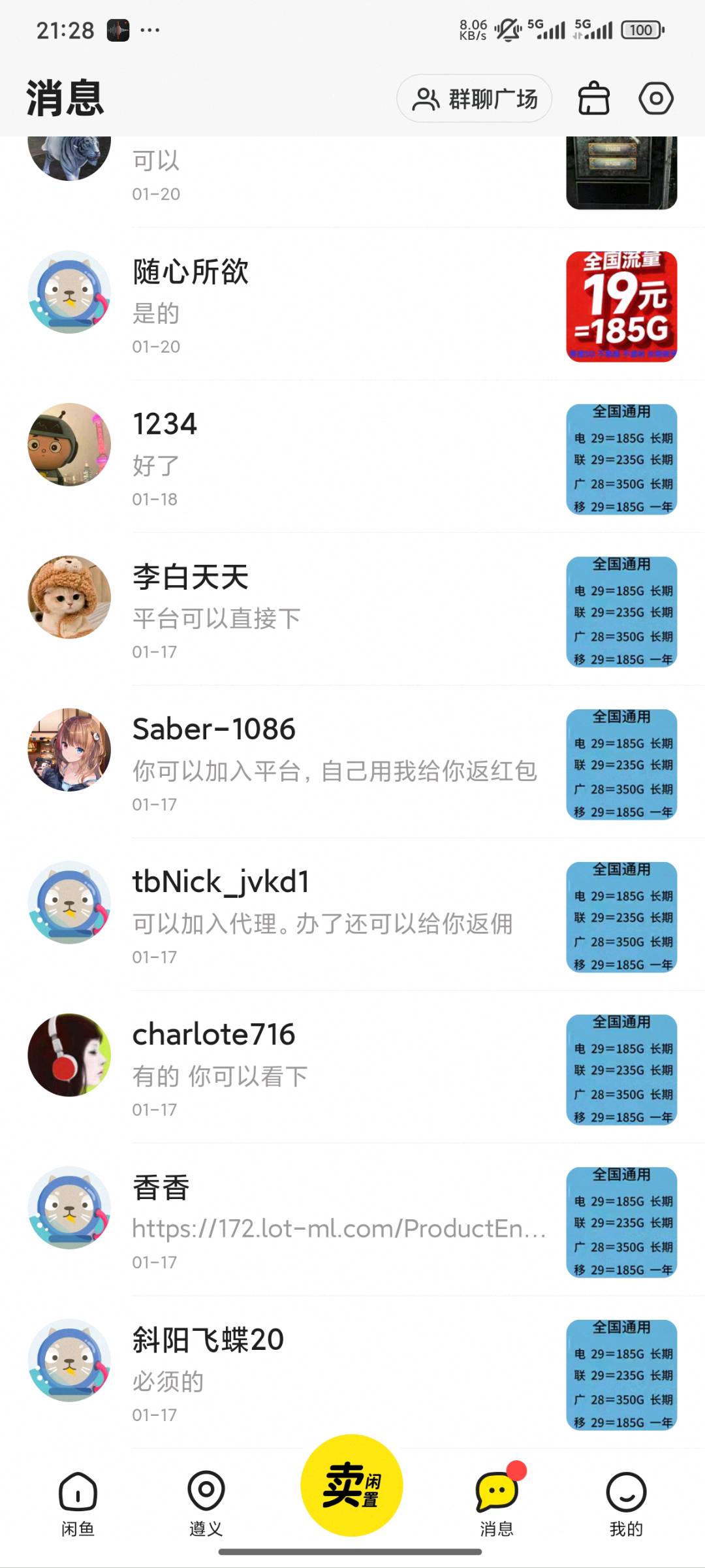The width and height of the screenshot is (705, 1568).
Task: Open the shopping bag icon in the header
Action: pyautogui.click(x=593, y=98)
